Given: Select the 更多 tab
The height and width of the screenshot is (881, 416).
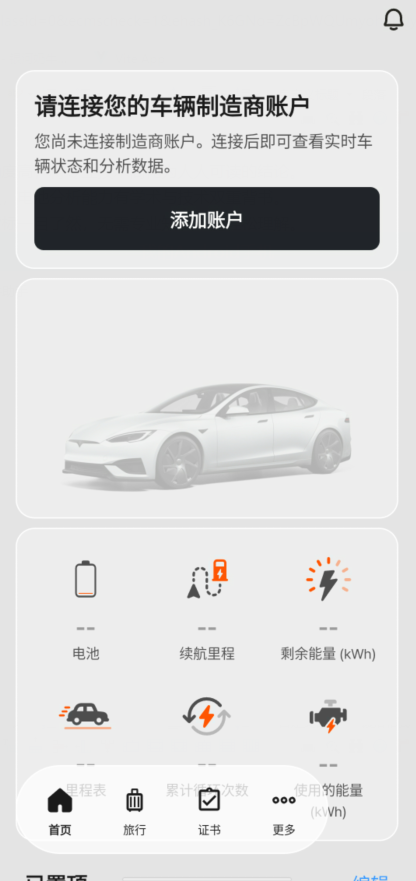Looking at the screenshot, I should coord(284,811).
